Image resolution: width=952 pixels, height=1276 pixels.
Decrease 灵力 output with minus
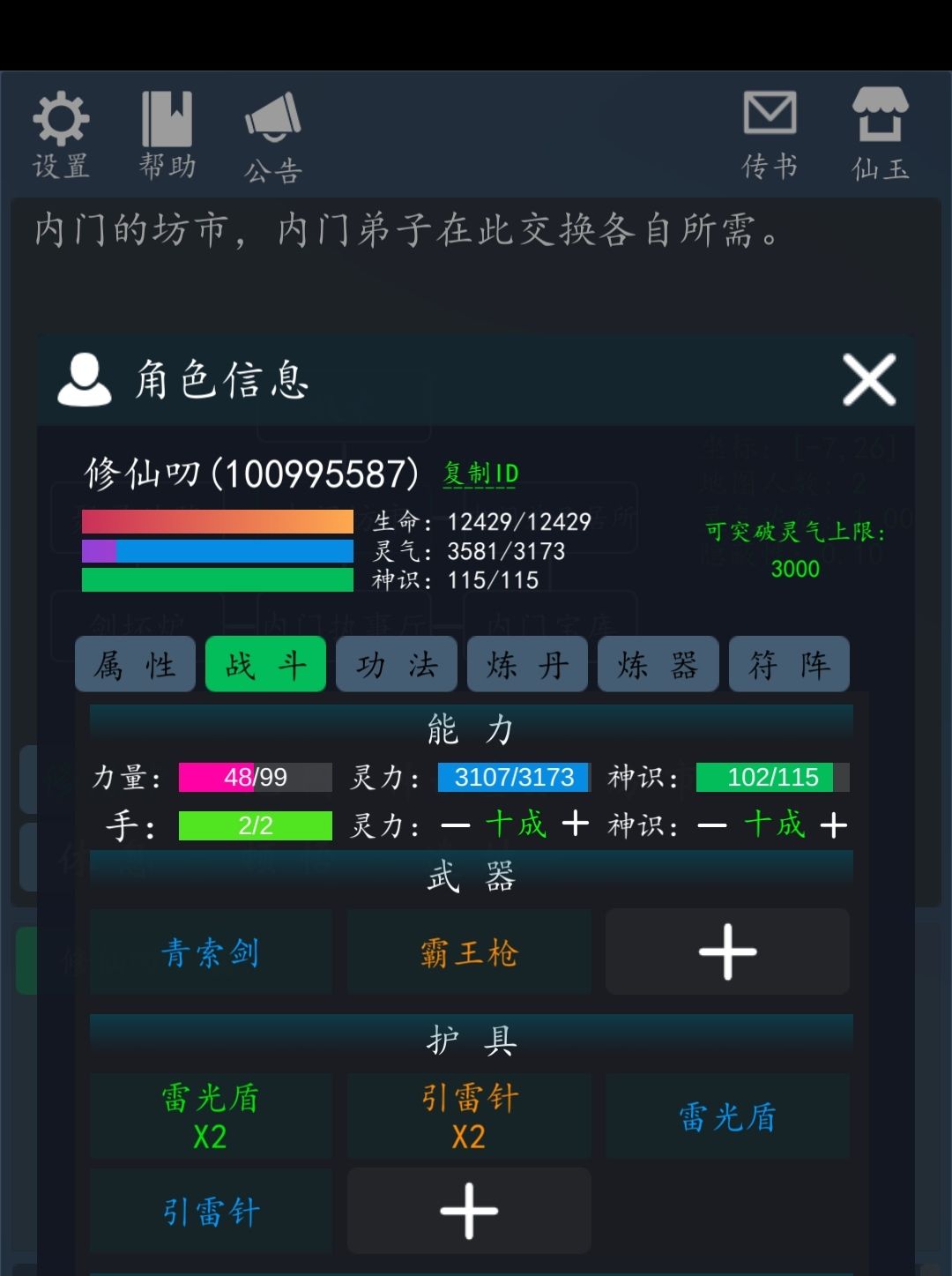click(x=456, y=825)
